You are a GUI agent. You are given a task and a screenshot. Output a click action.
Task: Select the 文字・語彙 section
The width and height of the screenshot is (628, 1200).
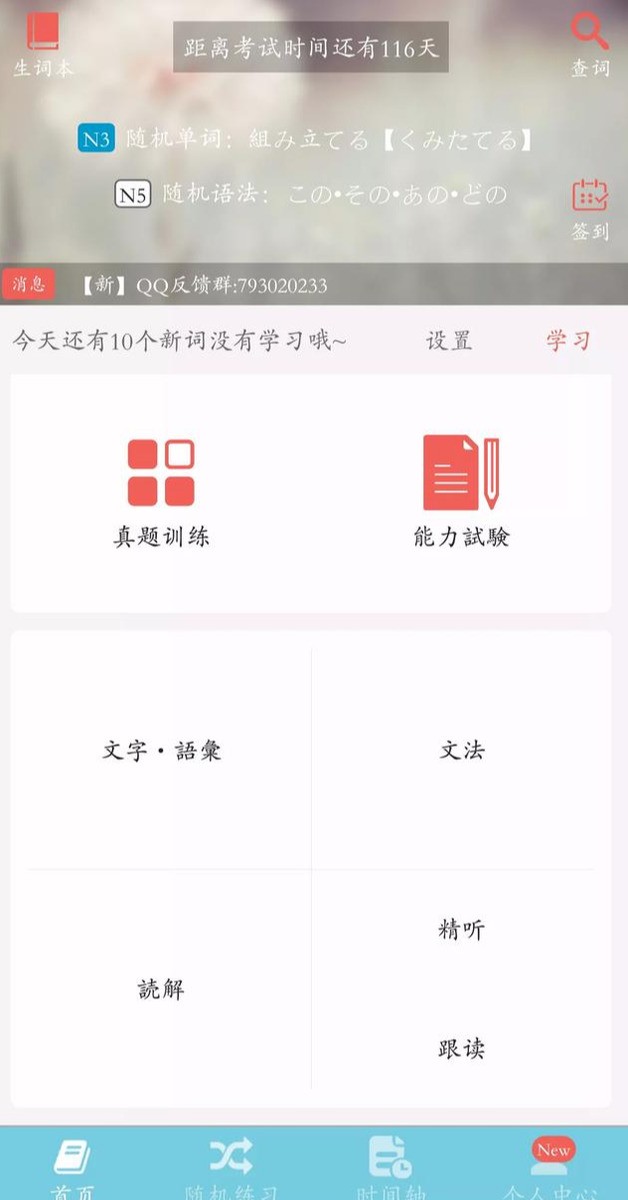coord(161,750)
